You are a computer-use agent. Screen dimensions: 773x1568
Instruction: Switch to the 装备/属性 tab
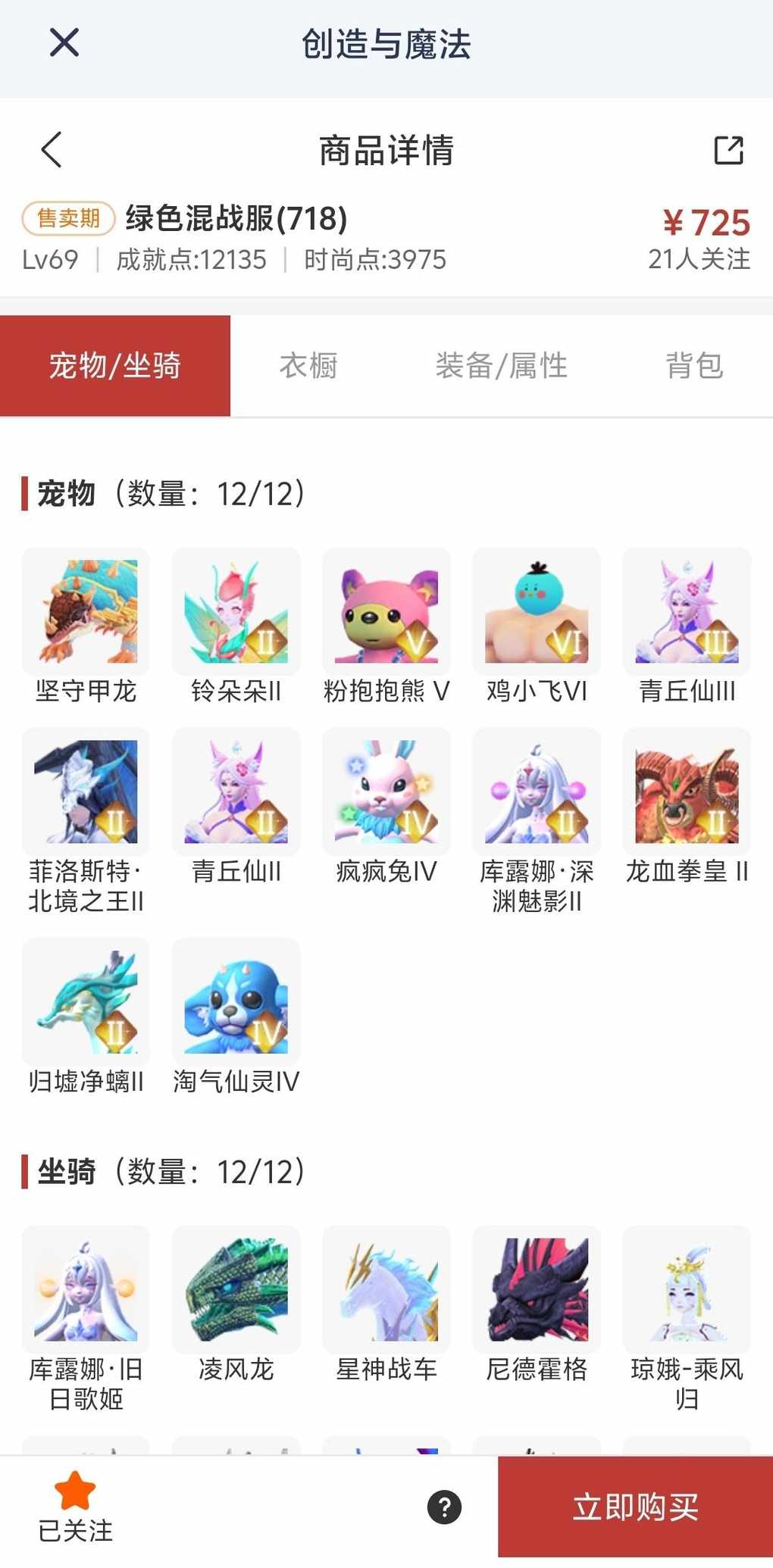501,366
